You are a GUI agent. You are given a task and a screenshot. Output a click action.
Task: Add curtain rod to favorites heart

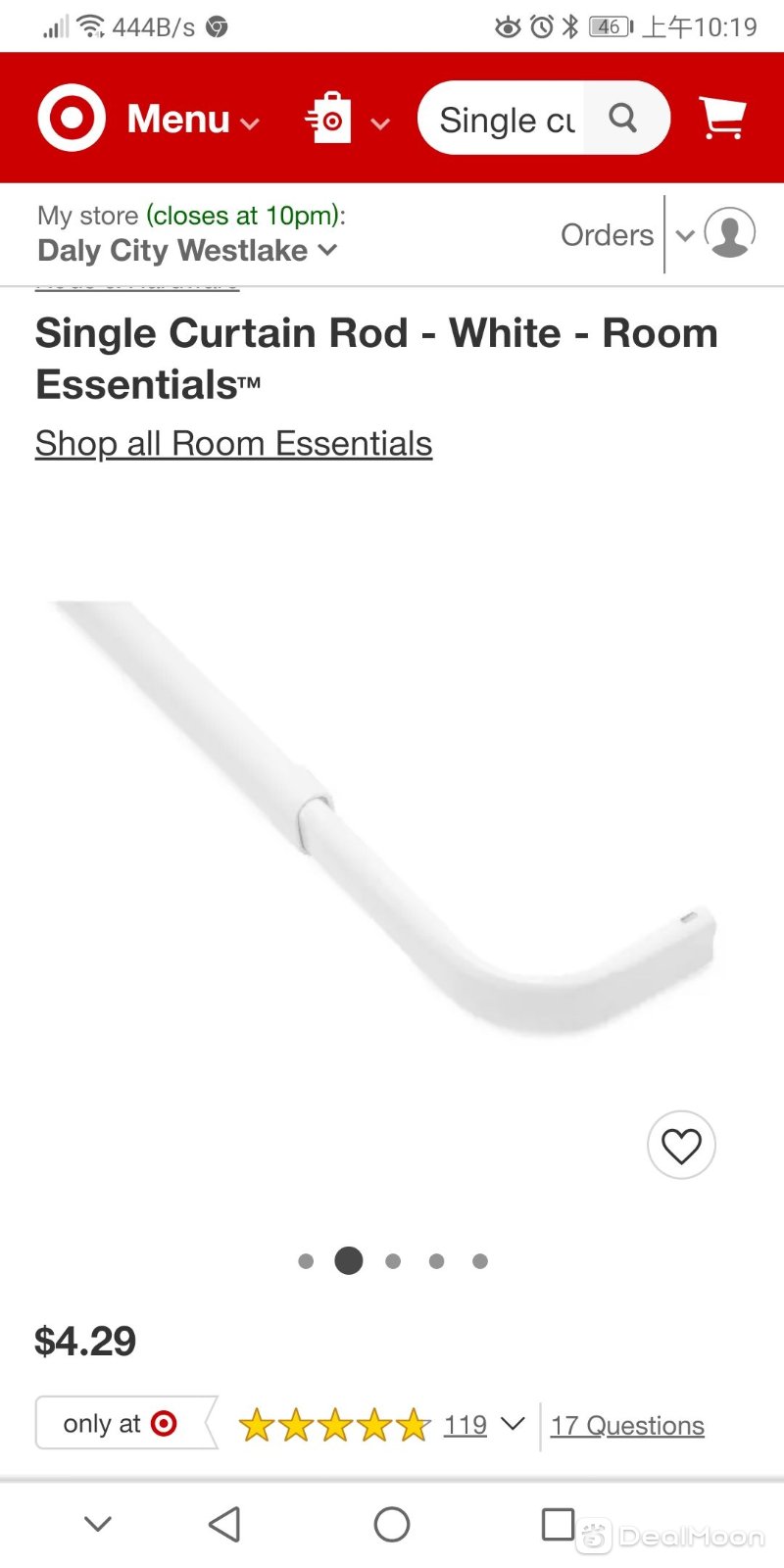pyautogui.click(x=681, y=1145)
